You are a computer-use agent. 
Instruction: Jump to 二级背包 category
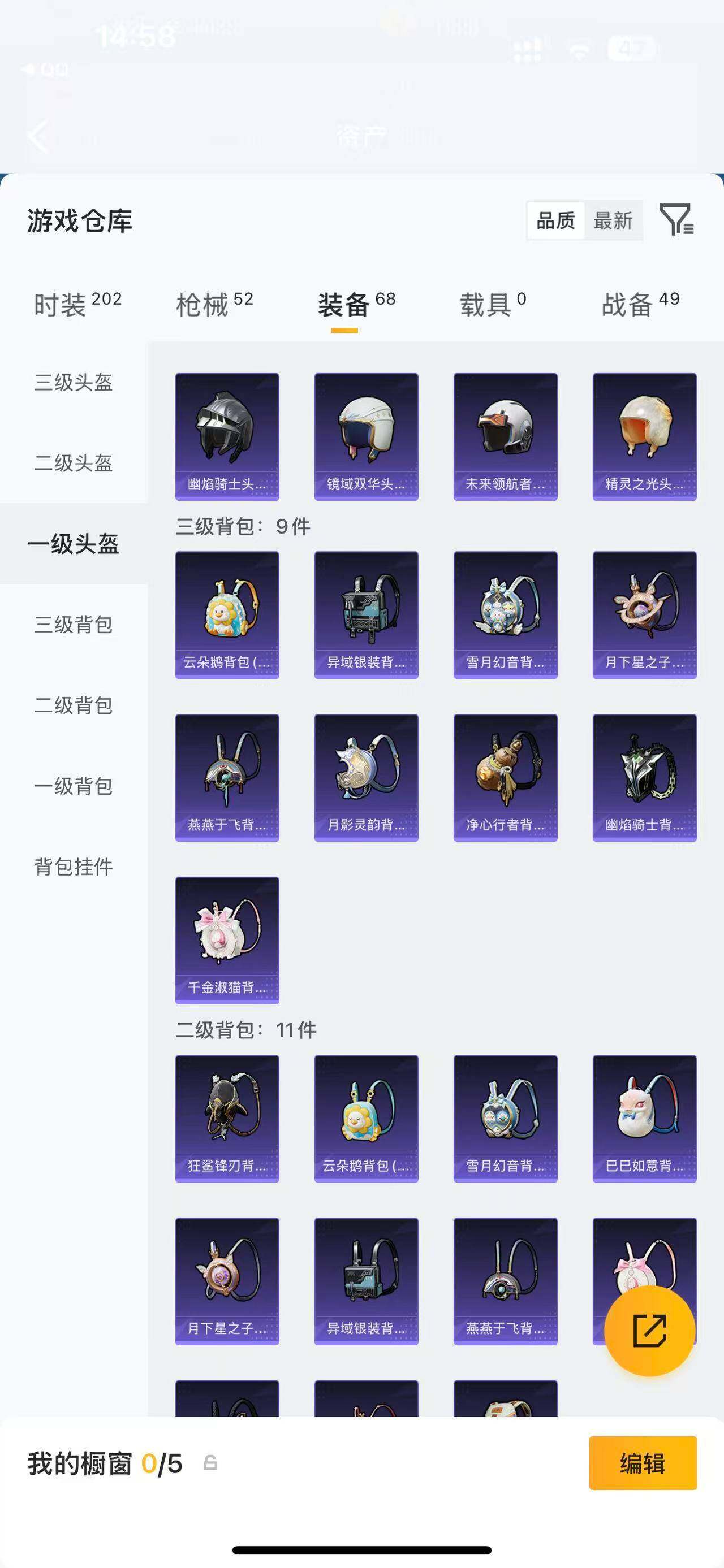point(73,705)
